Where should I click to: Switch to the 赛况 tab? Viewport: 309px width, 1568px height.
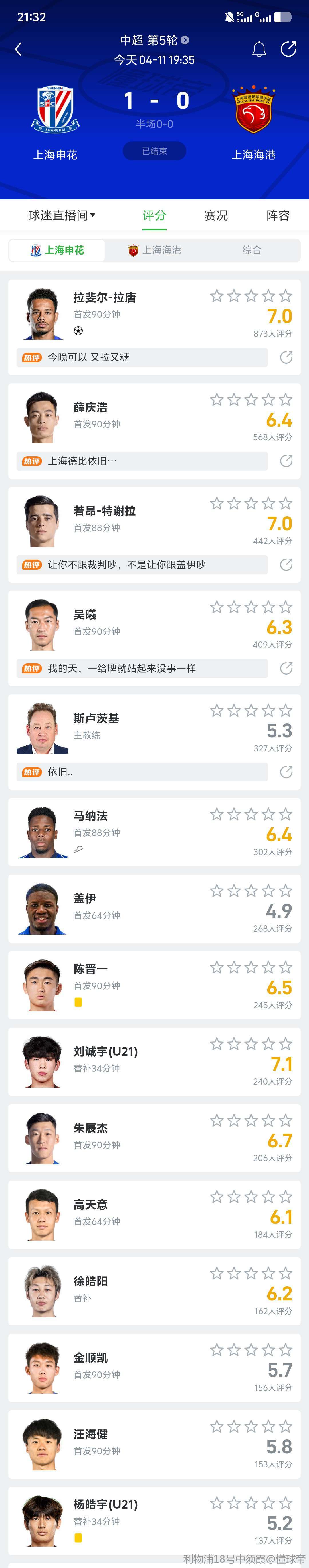click(x=216, y=215)
